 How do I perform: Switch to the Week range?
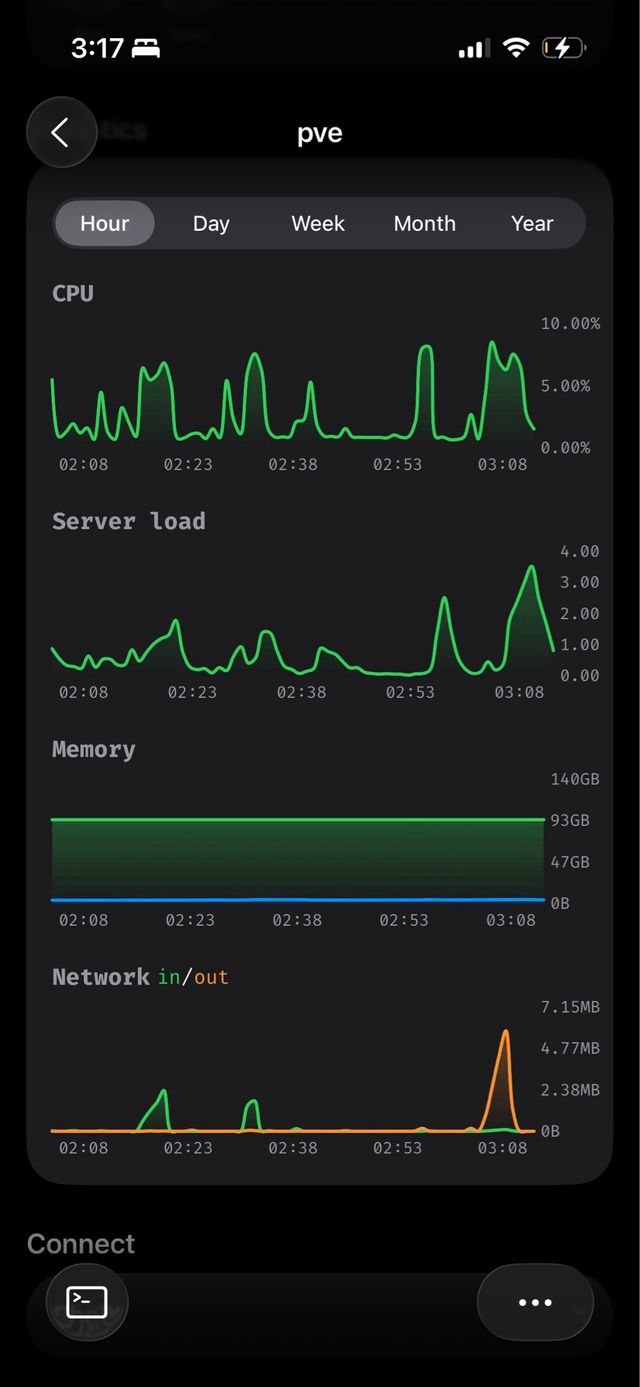coord(318,224)
